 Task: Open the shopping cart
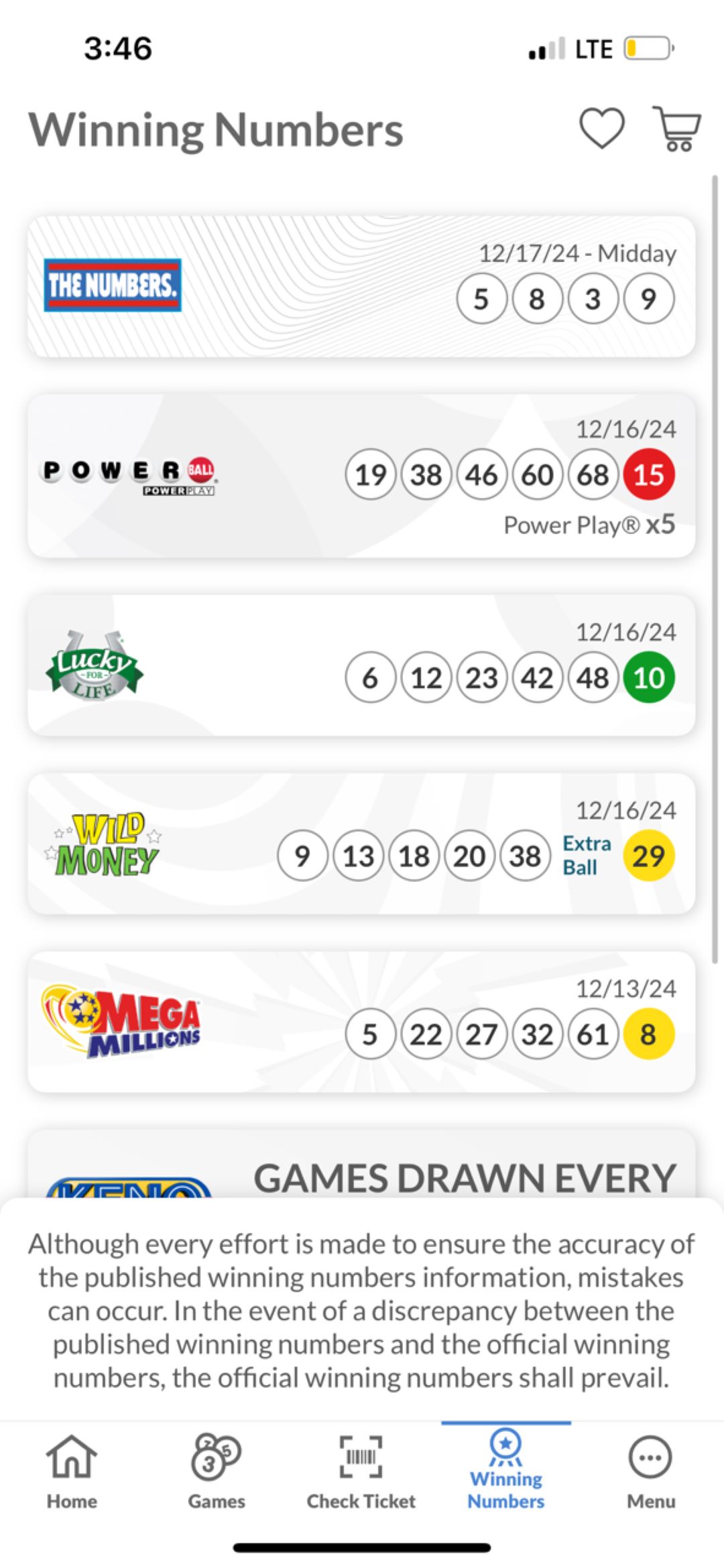676,129
